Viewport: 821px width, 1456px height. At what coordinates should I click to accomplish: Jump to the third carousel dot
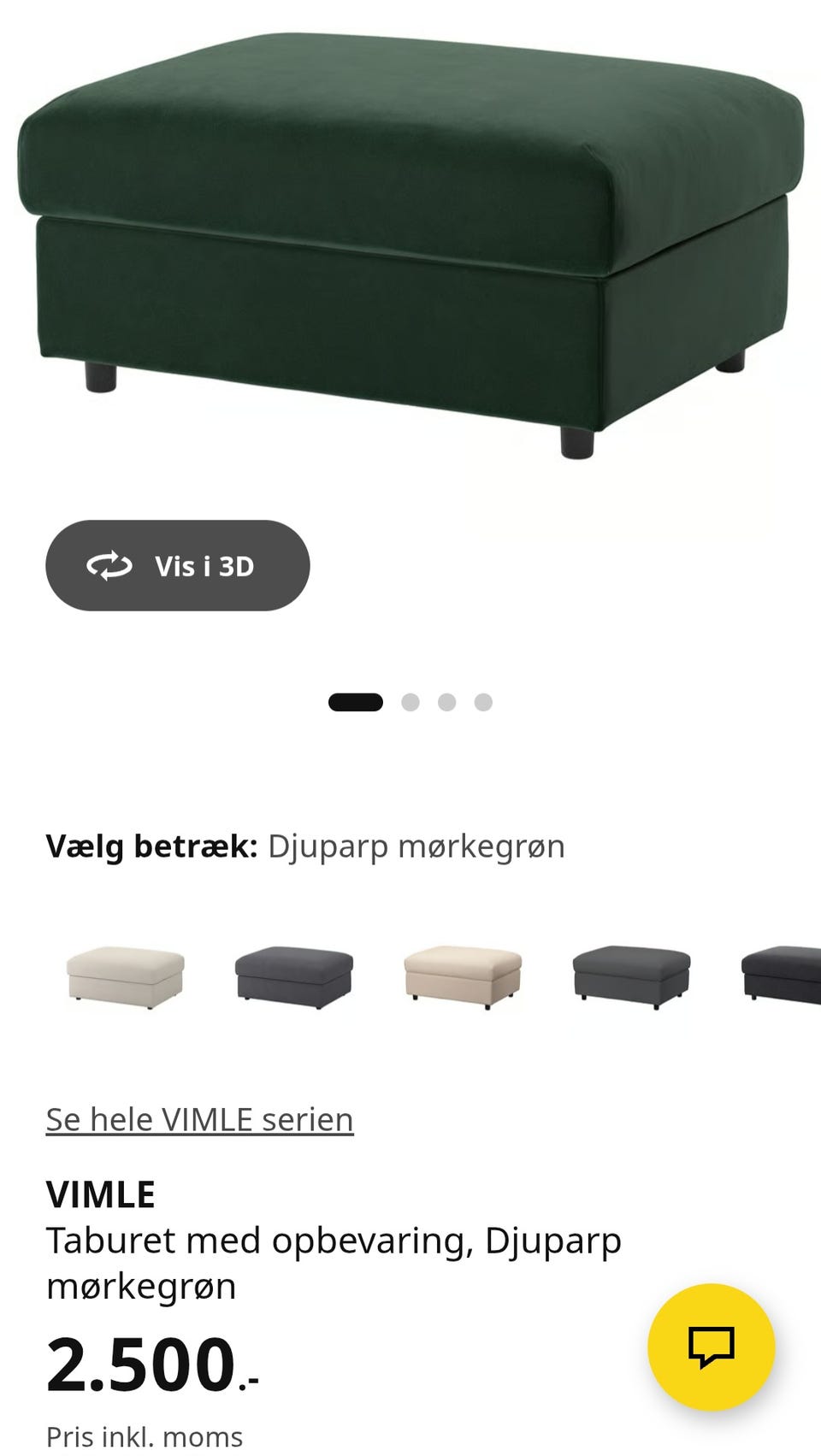coord(446,700)
